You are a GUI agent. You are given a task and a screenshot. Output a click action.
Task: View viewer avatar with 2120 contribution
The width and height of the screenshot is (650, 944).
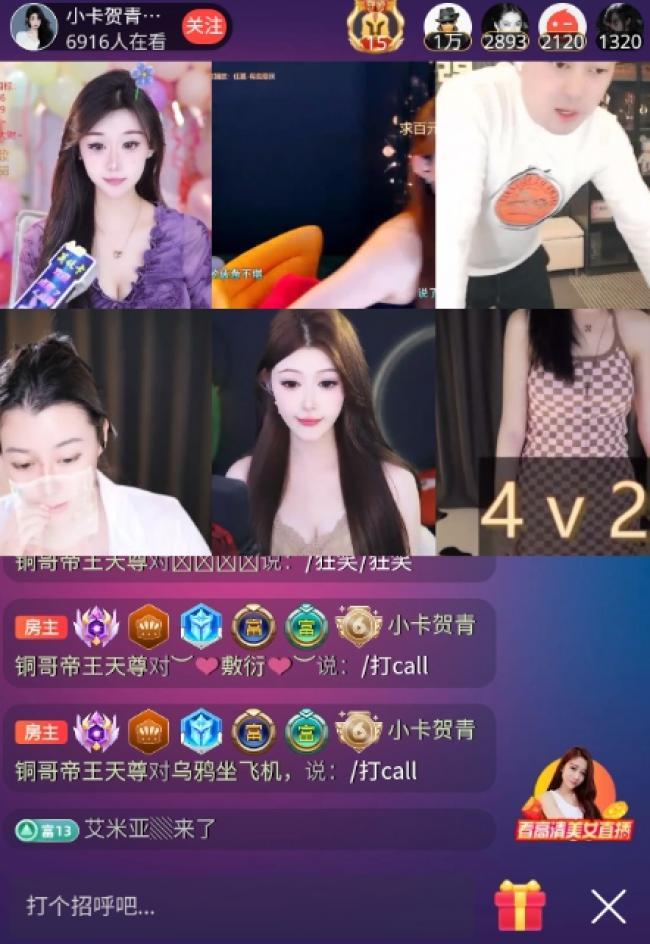(562, 27)
